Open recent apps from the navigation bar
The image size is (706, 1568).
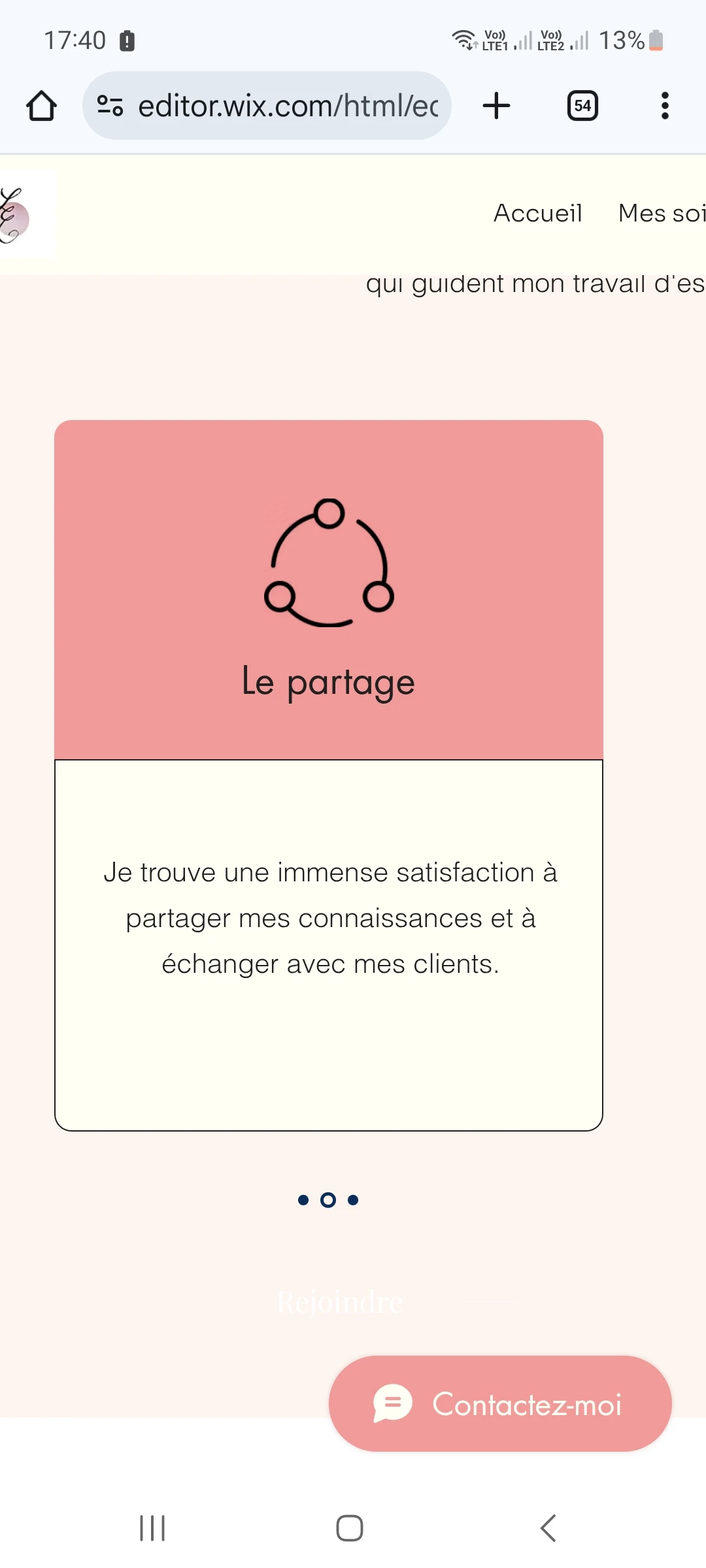coord(152,1528)
